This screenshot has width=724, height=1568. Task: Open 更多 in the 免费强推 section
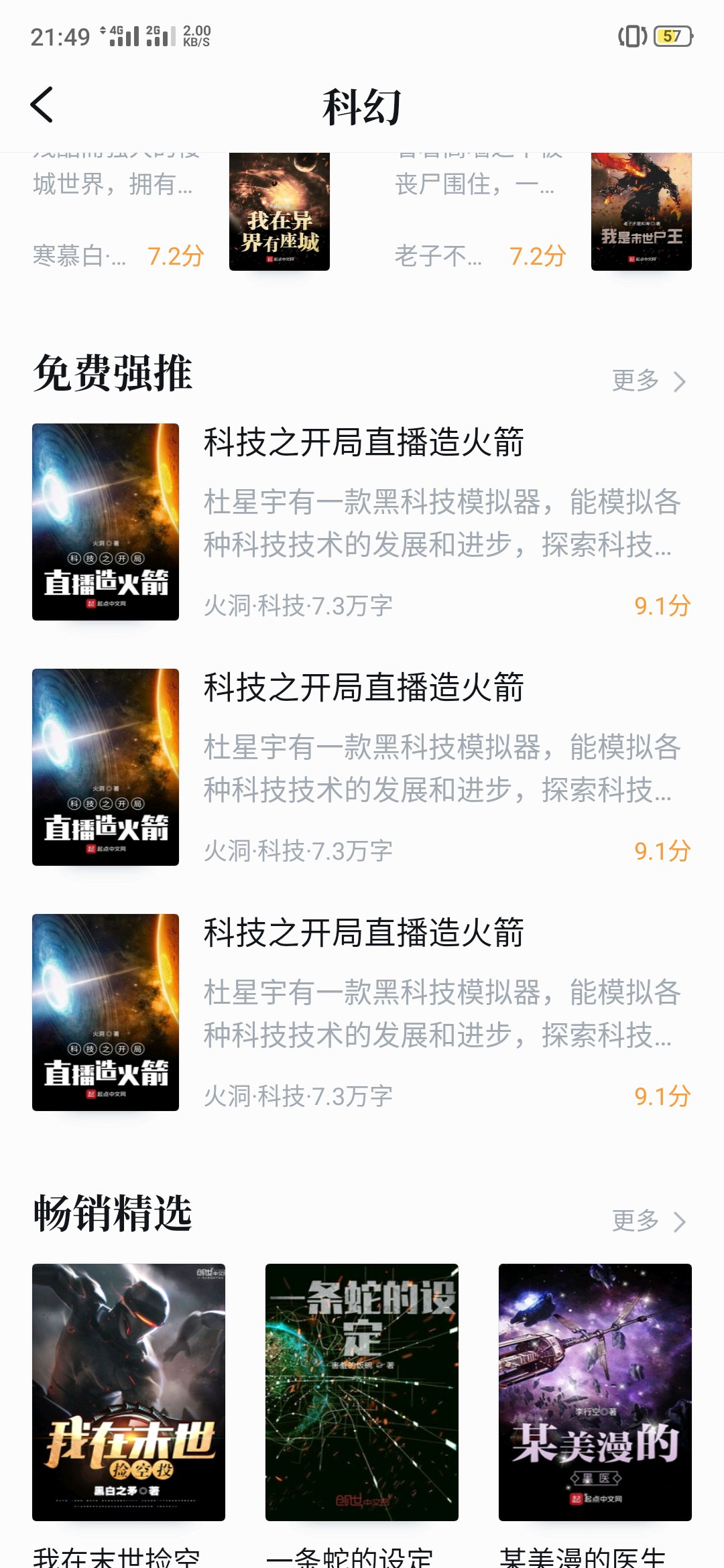(648, 381)
